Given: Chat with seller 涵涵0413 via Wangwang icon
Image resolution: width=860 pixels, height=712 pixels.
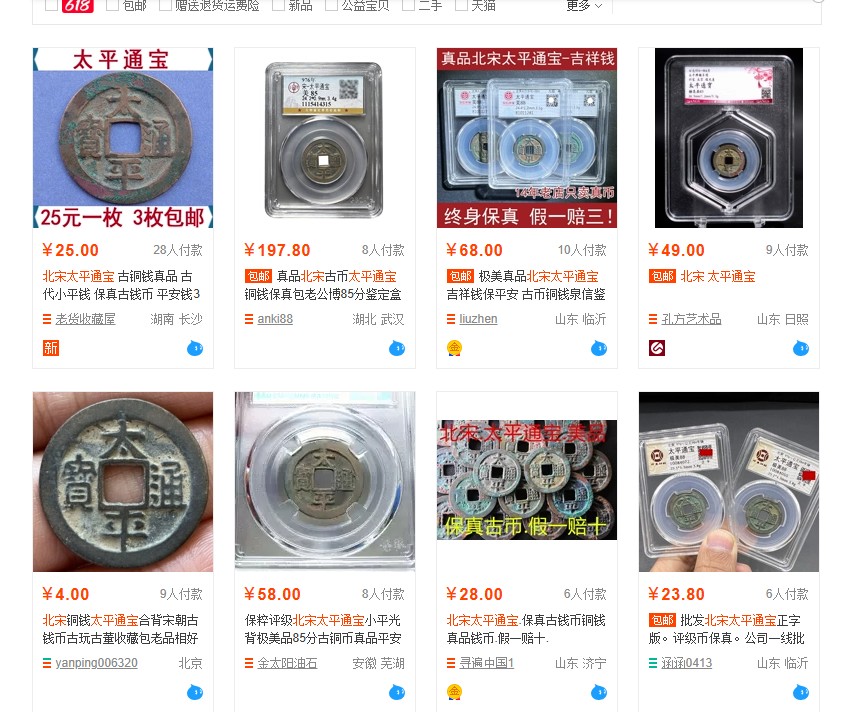Looking at the screenshot, I should point(800,692).
